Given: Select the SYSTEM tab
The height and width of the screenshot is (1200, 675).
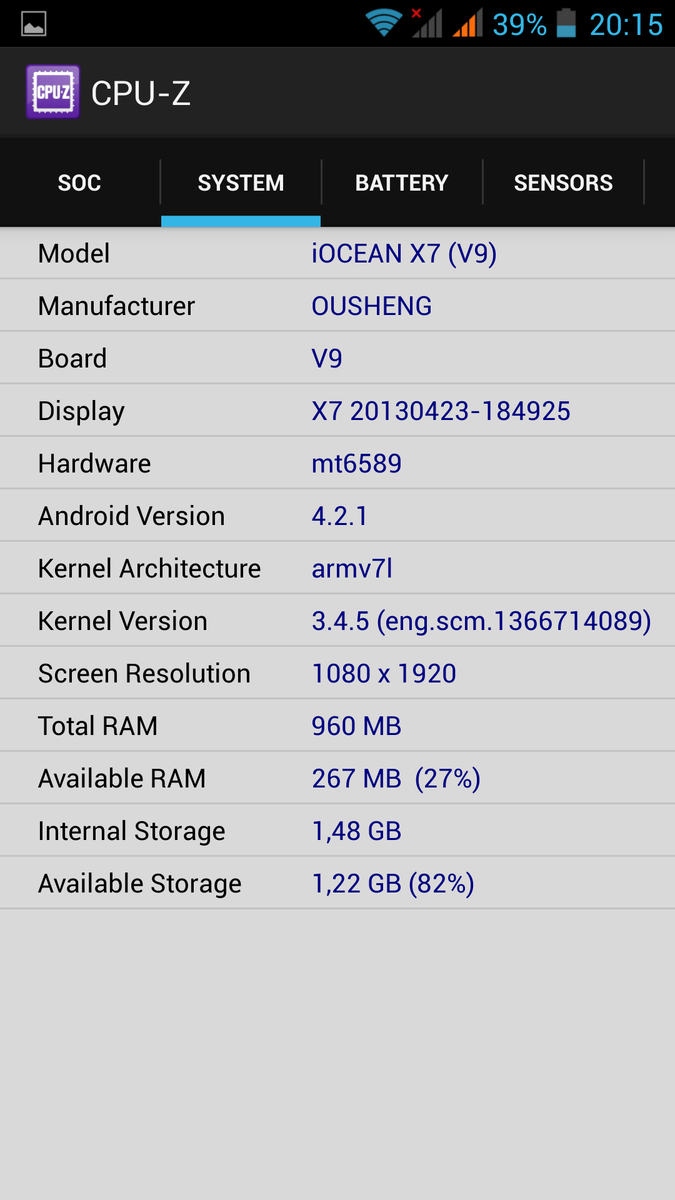Looking at the screenshot, I should [241, 183].
